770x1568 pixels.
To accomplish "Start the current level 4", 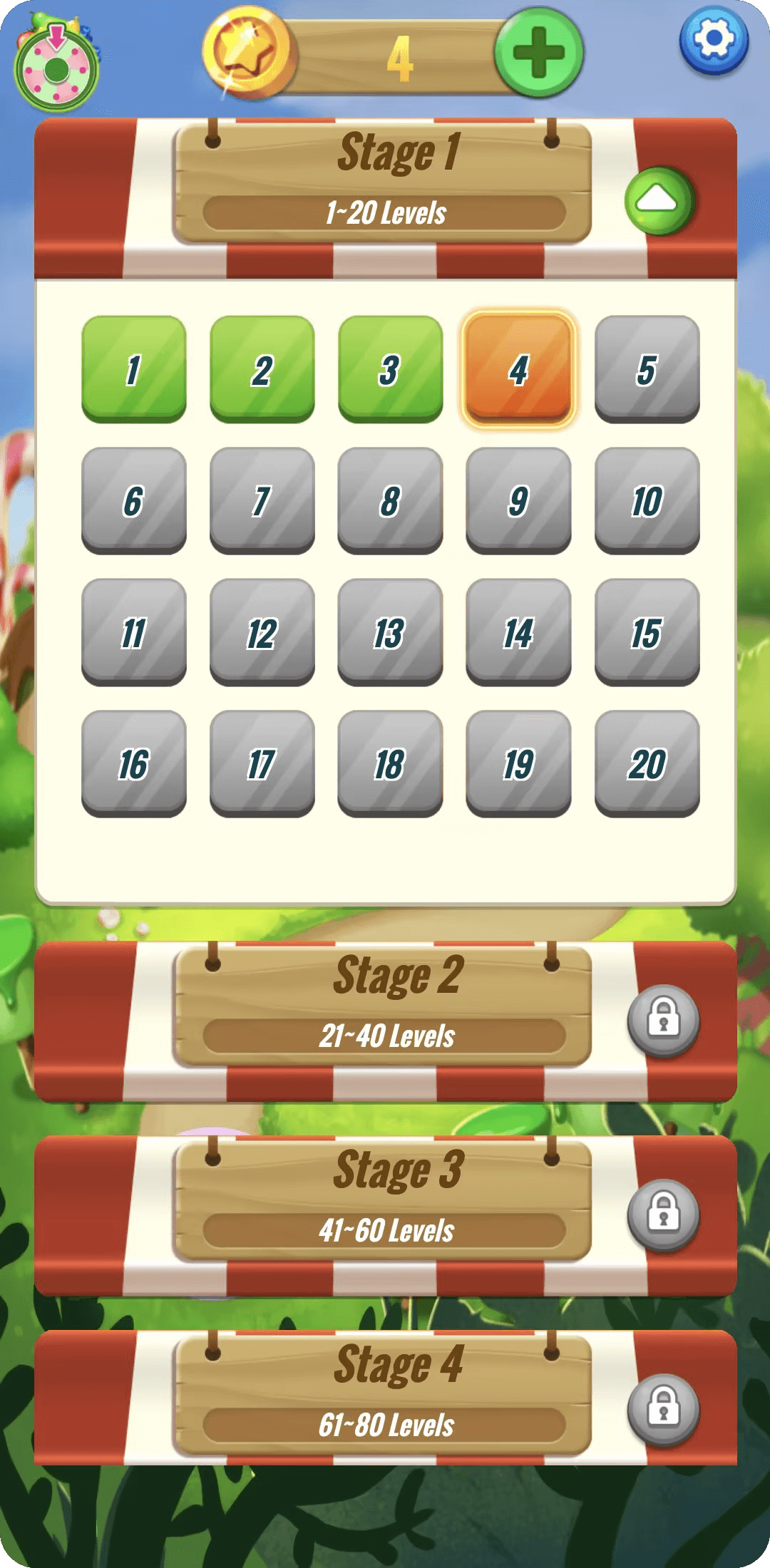I will coord(518,369).
